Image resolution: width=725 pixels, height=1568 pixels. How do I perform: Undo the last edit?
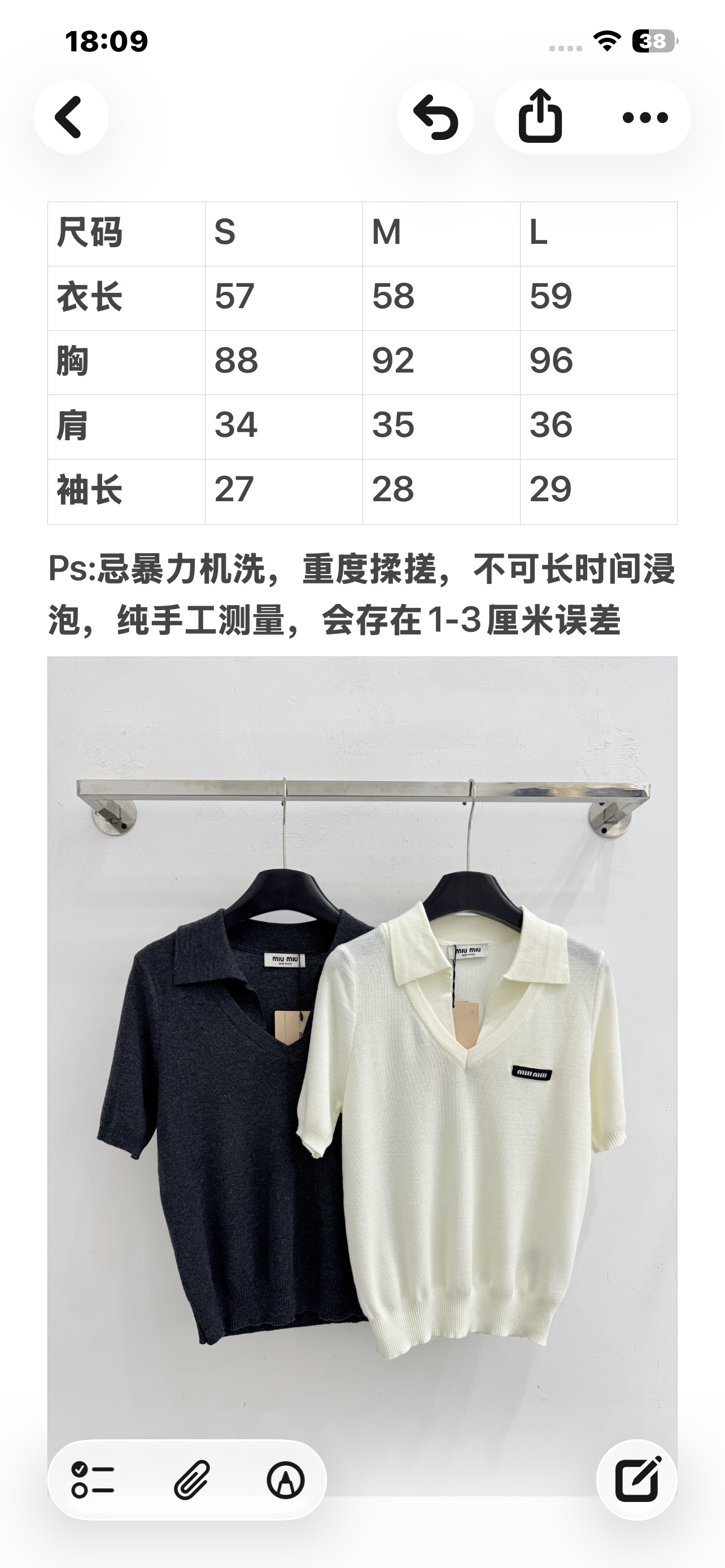435,117
